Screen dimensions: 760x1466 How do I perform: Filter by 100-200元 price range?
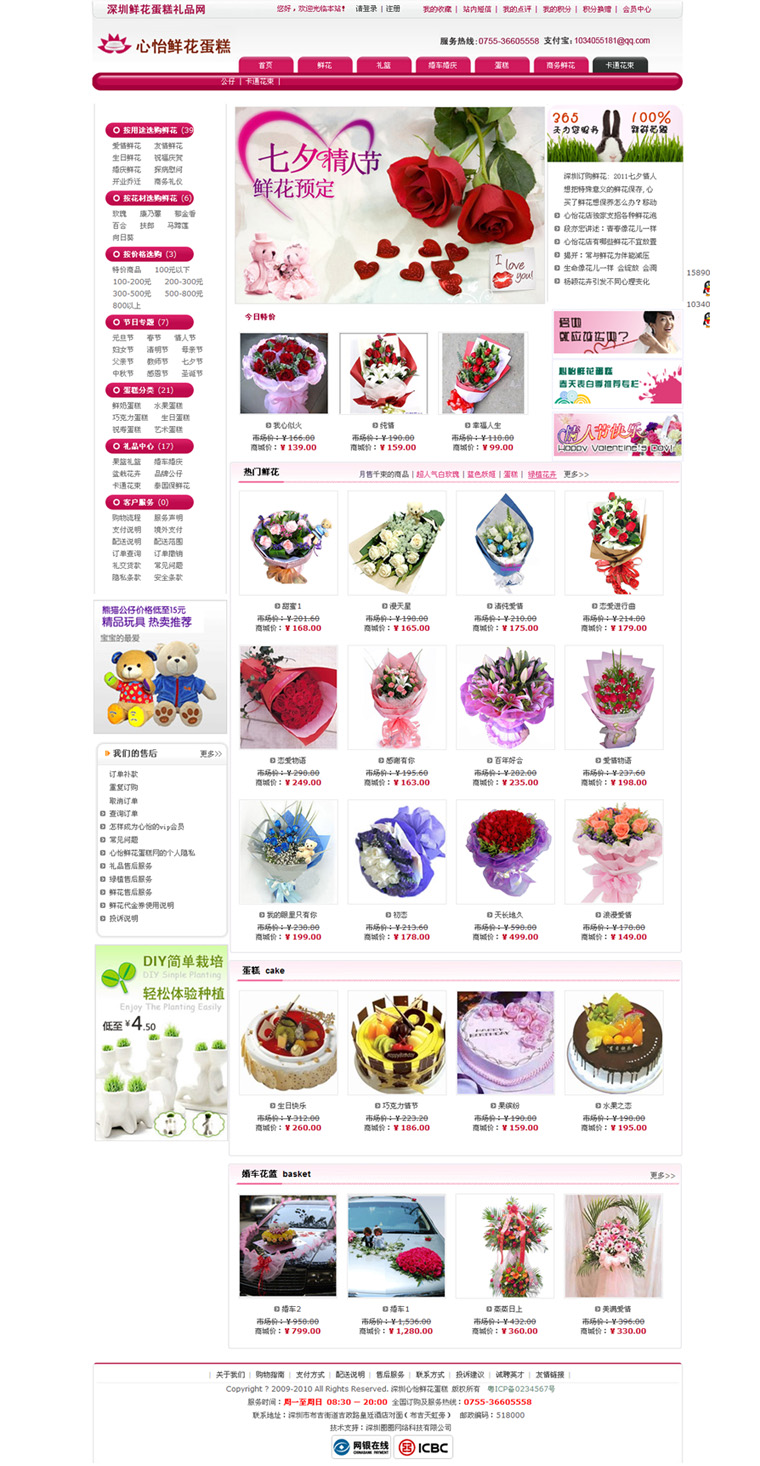(132, 282)
